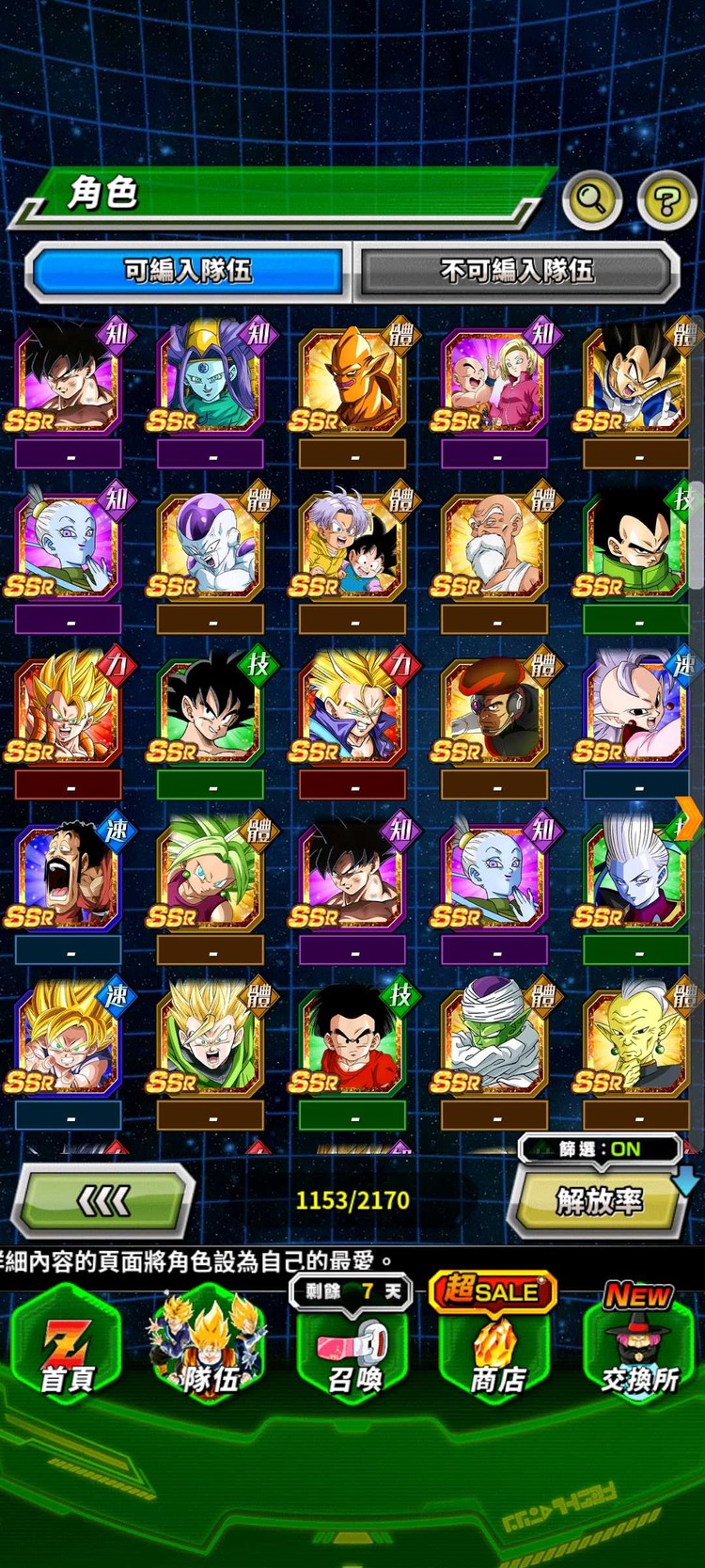Screen dimensions: 705x1568
Task: Switch to the 可編入隊伍 tab
Action: click(188, 271)
